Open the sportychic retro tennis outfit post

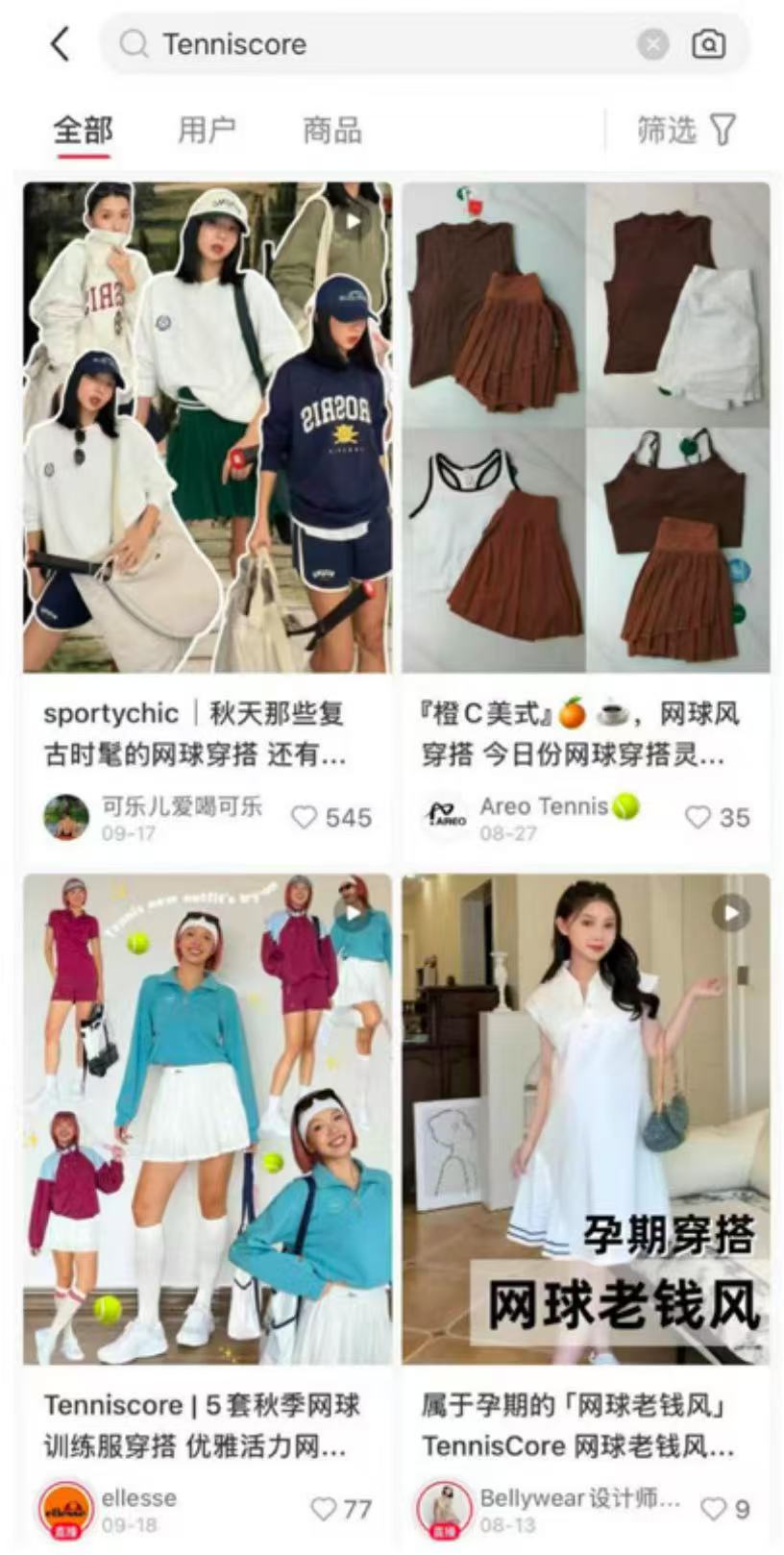pyautogui.click(x=208, y=428)
